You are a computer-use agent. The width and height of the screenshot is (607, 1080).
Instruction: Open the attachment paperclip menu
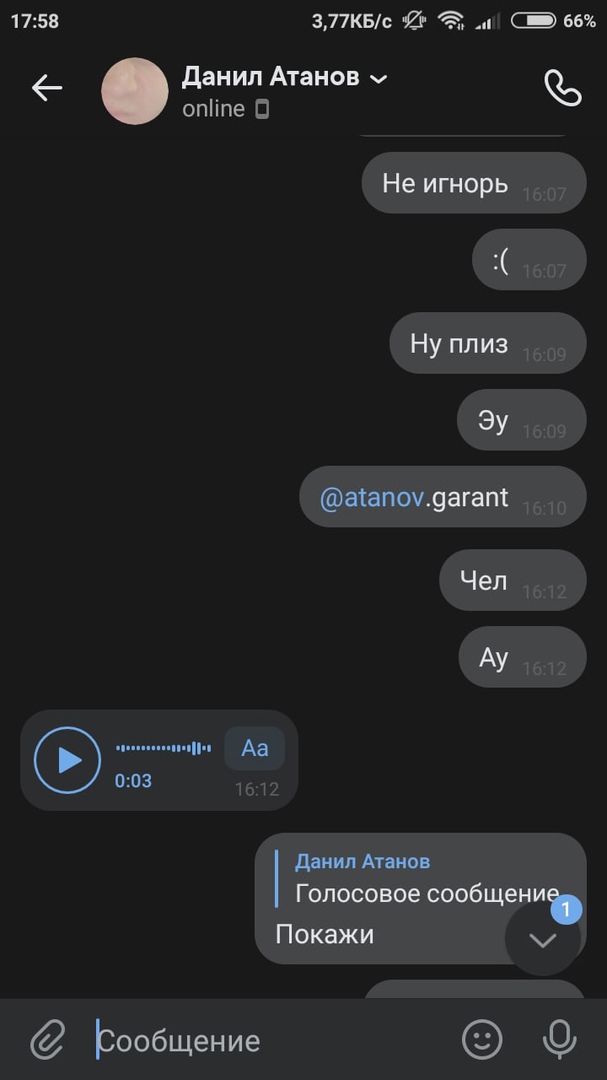click(46, 1040)
